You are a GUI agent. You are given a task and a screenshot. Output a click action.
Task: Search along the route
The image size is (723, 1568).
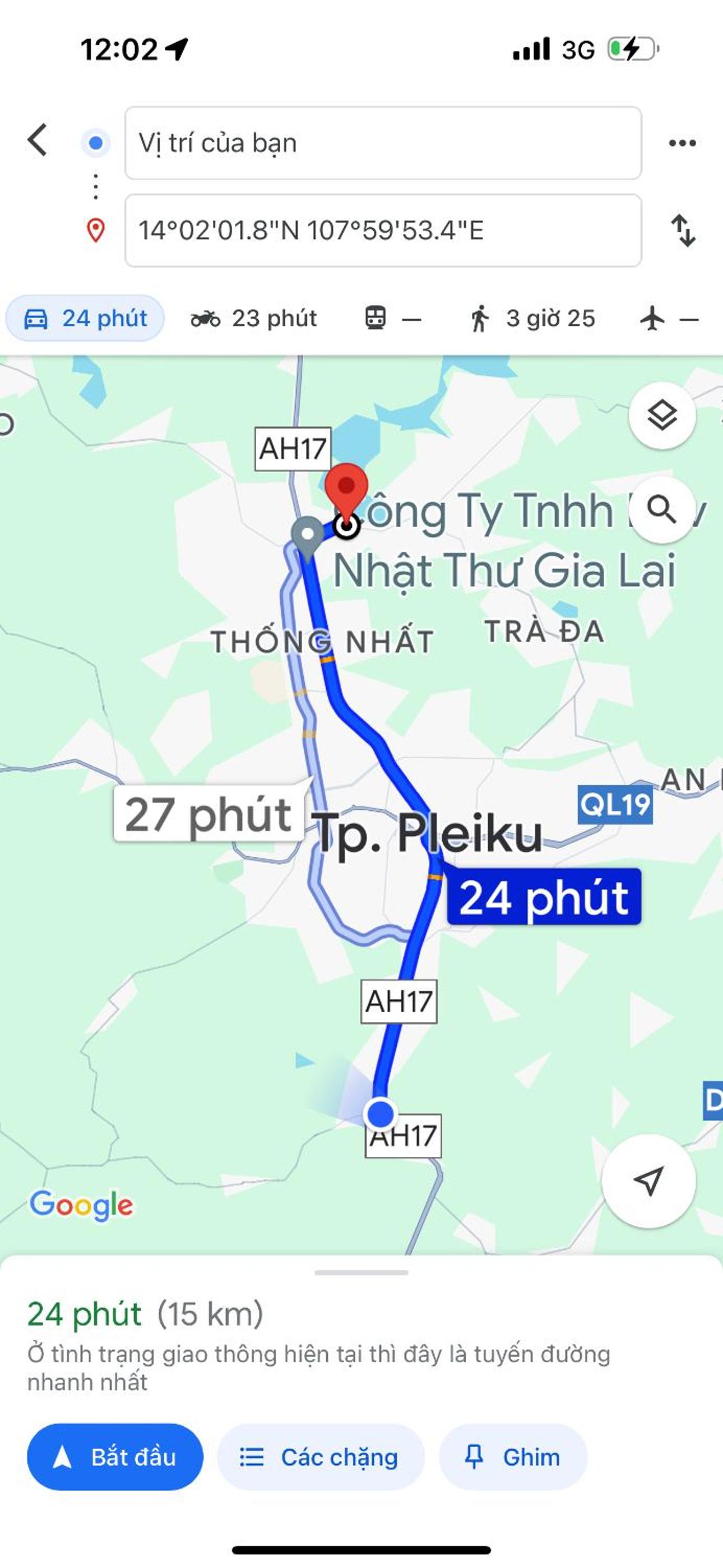[661, 509]
